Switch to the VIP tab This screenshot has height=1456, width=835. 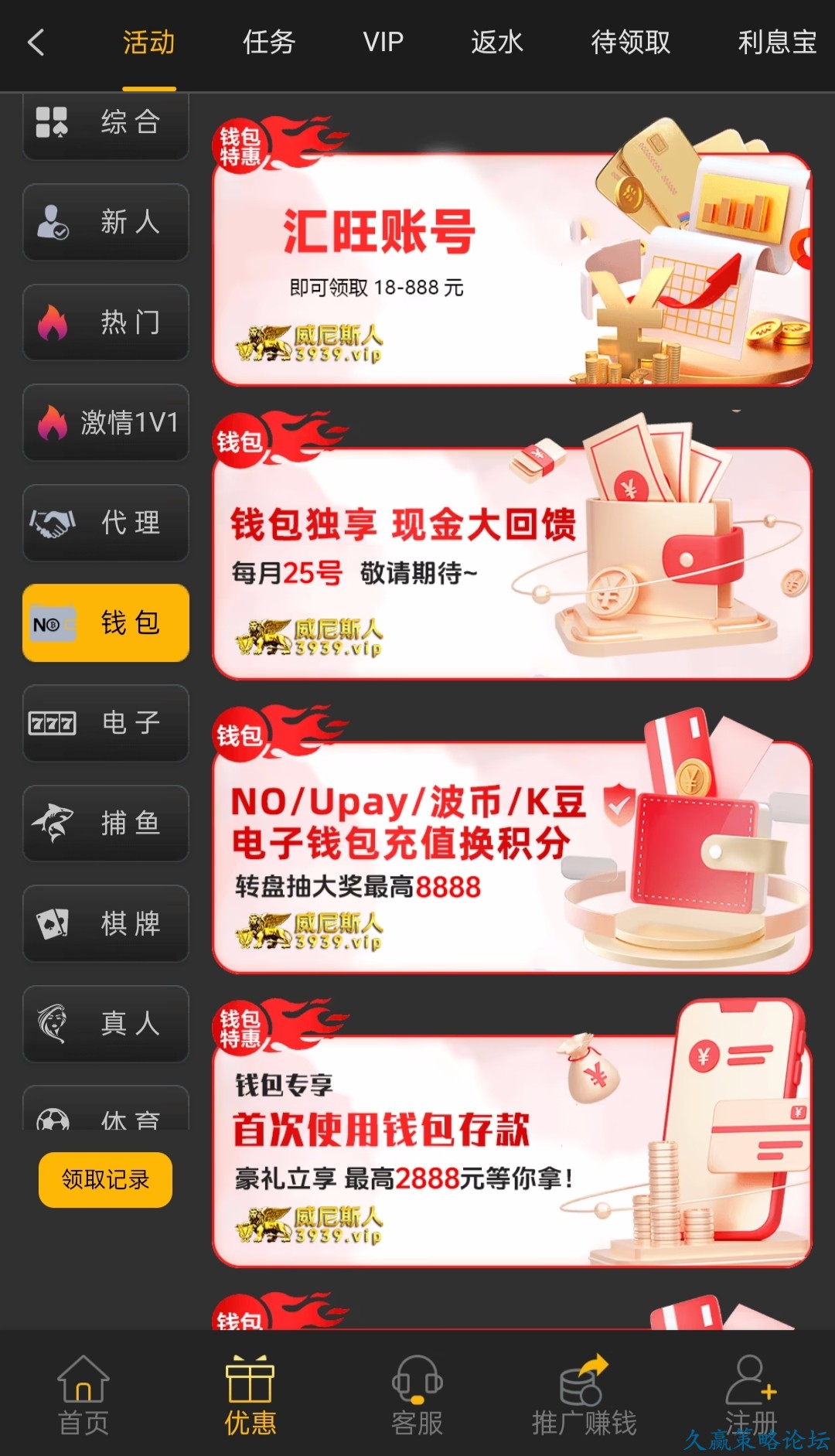pos(383,43)
